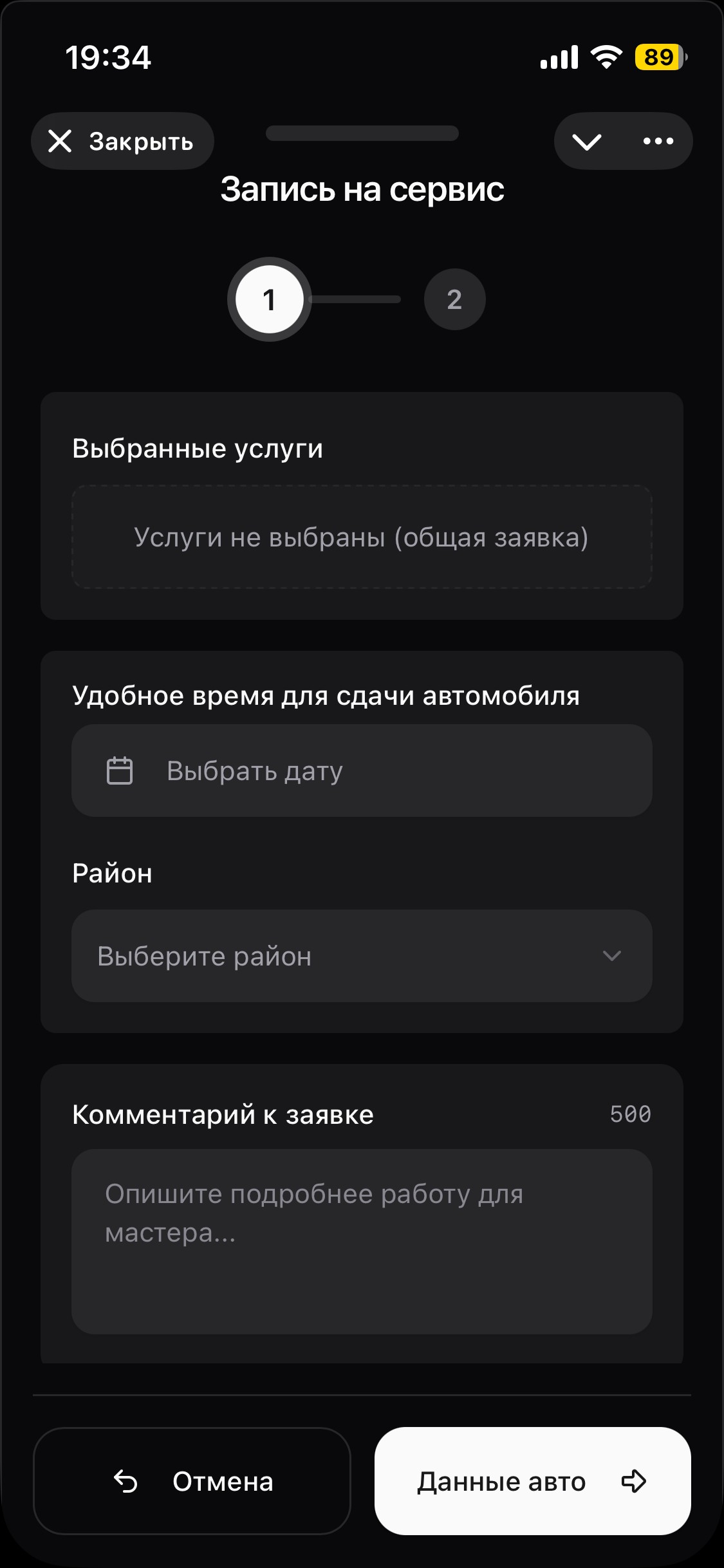Focus the Комментарий к заявке text field
Viewport: 724px width, 1568px height.
pos(362,1241)
